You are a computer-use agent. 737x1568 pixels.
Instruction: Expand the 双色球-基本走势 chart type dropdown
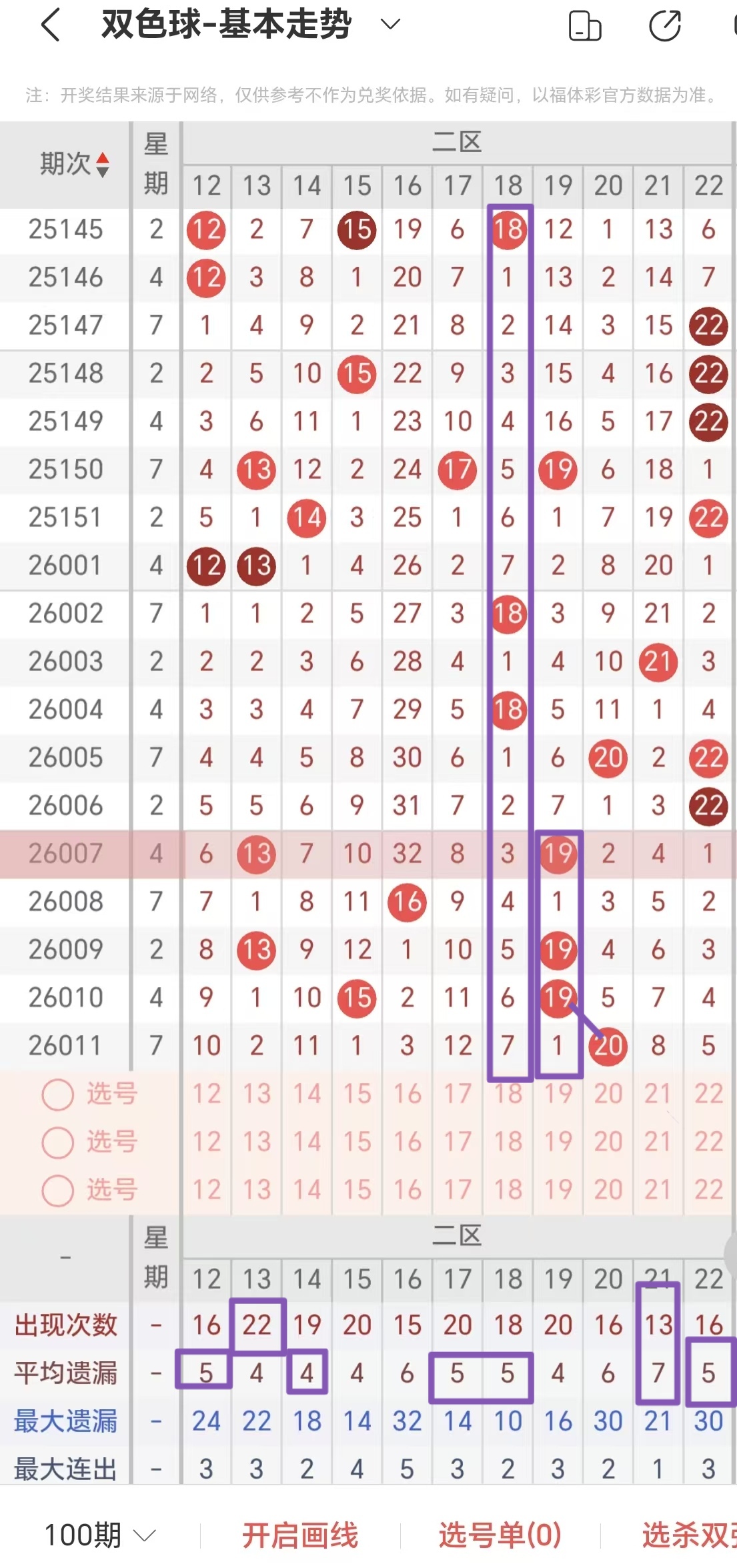(390, 25)
